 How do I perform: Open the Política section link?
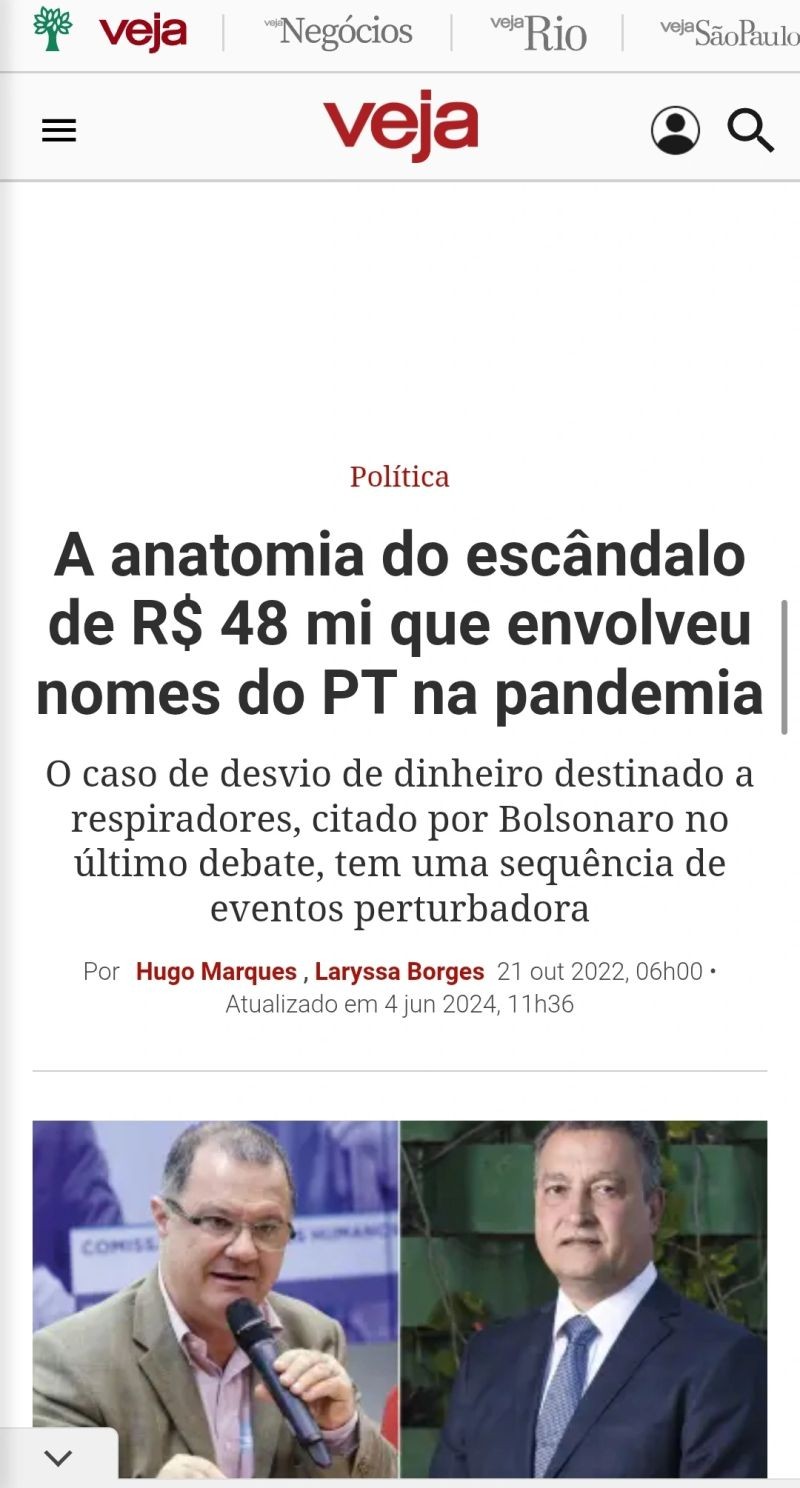click(x=399, y=476)
